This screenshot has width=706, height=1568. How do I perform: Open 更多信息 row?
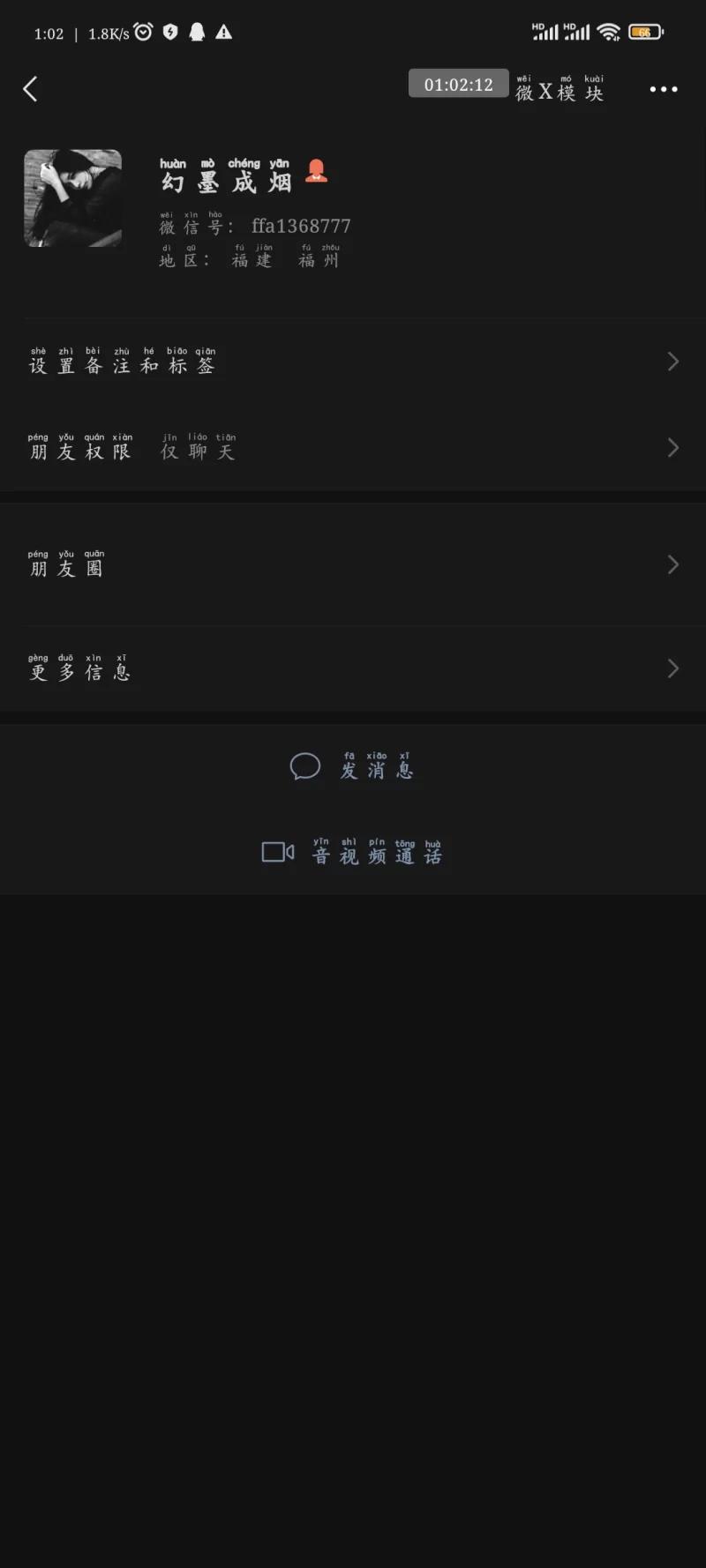pos(353,669)
